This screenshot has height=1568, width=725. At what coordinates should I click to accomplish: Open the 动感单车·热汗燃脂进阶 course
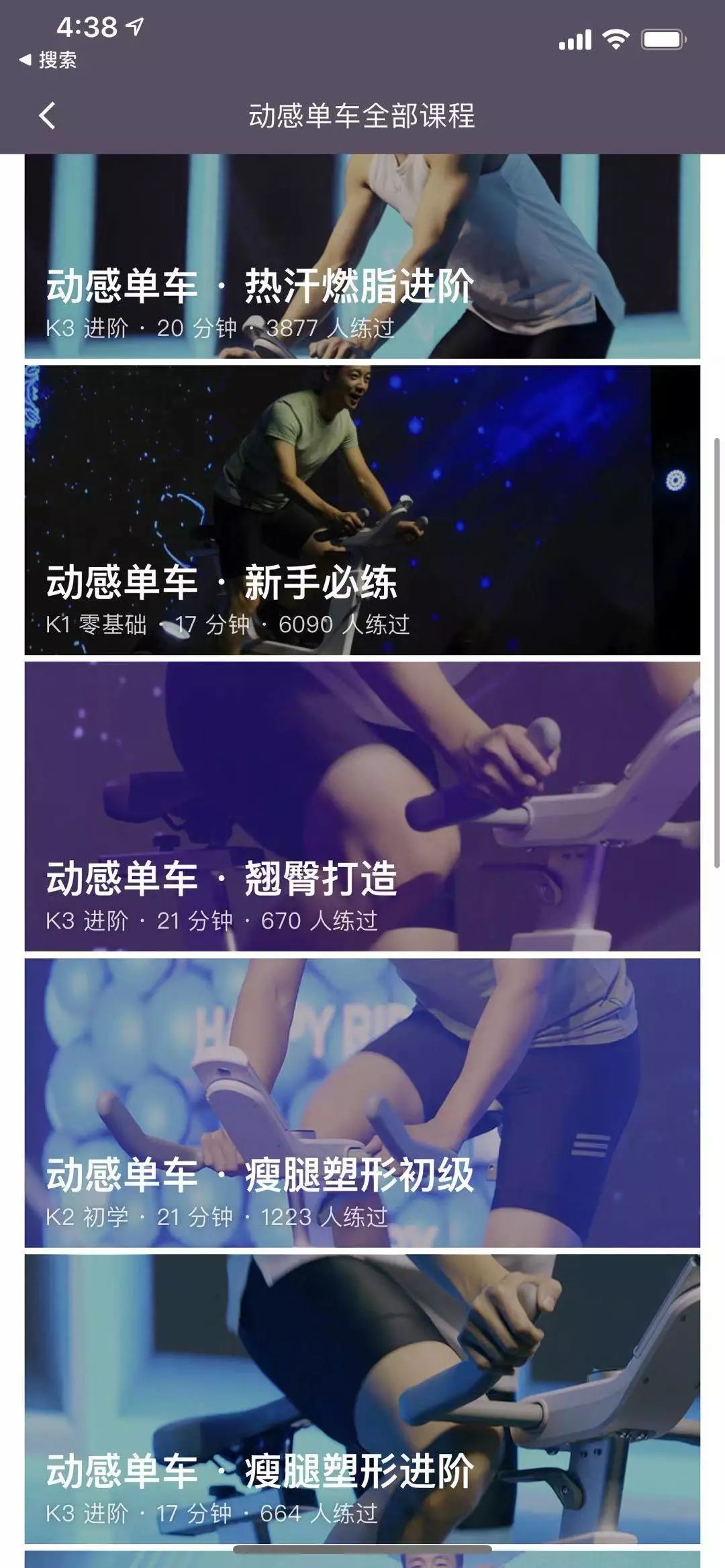pyautogui.click(x=362, y=255)
